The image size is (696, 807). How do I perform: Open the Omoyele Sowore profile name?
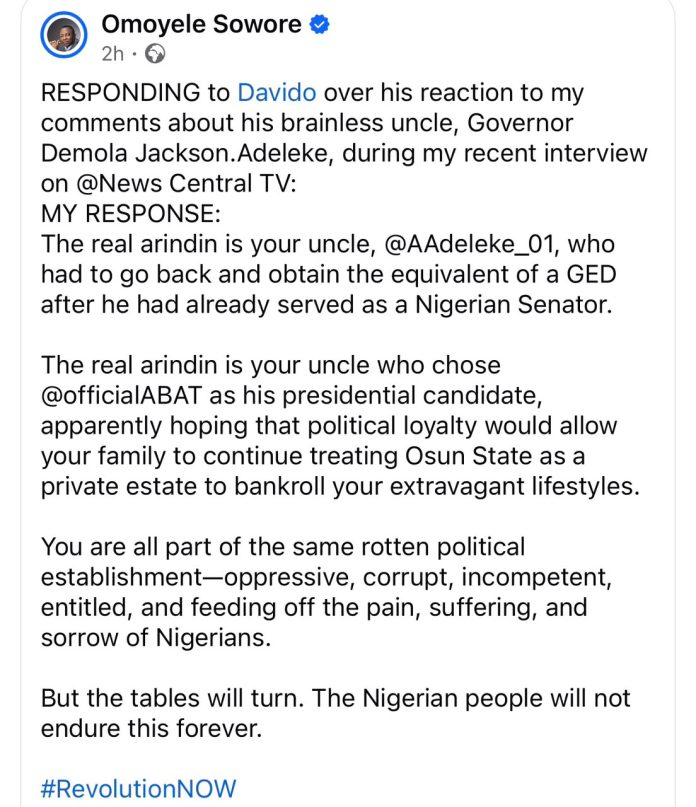tap(201, 24)
